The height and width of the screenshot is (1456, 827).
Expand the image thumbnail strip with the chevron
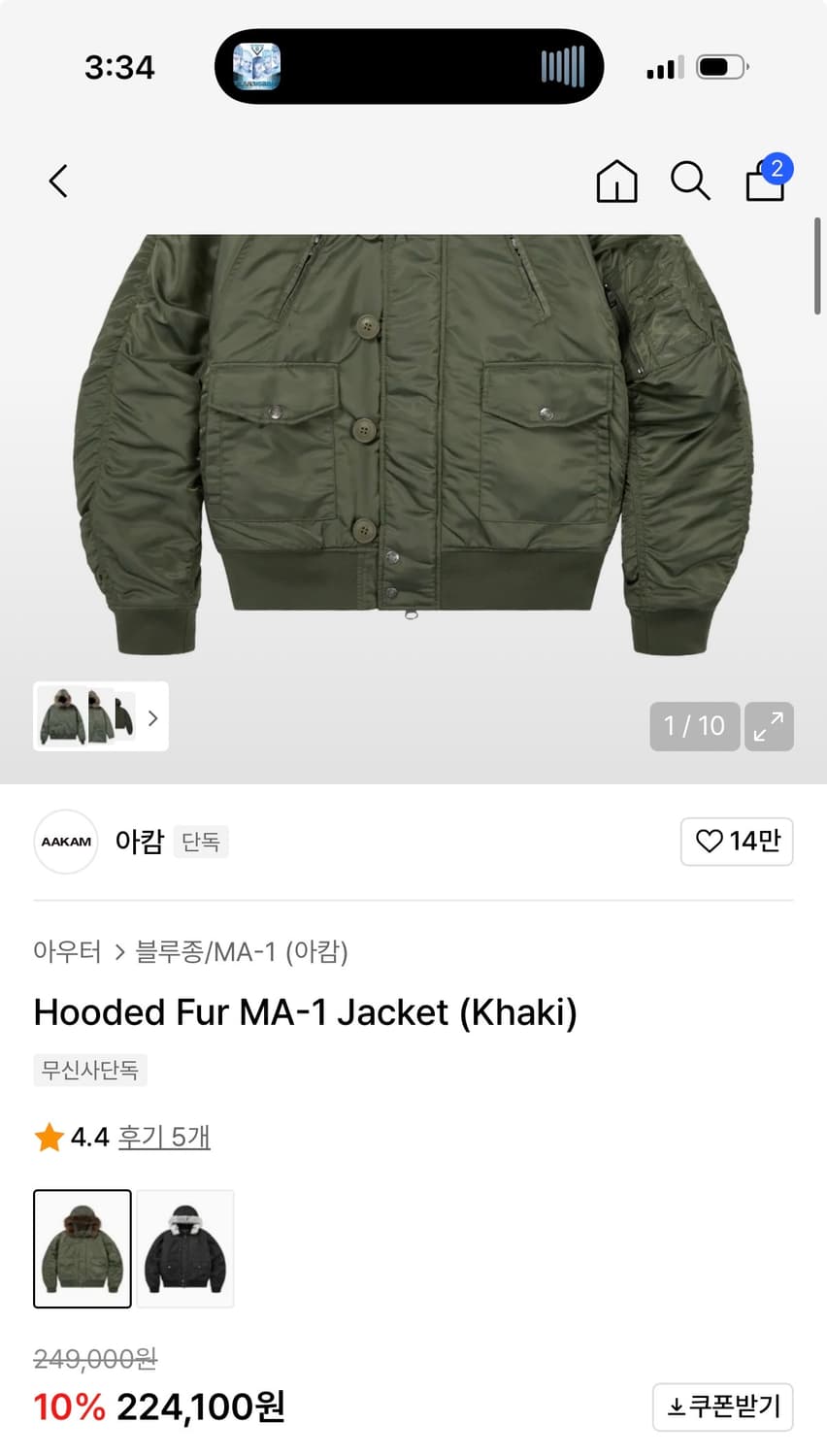pyautogui.click(x=151, y=717)
